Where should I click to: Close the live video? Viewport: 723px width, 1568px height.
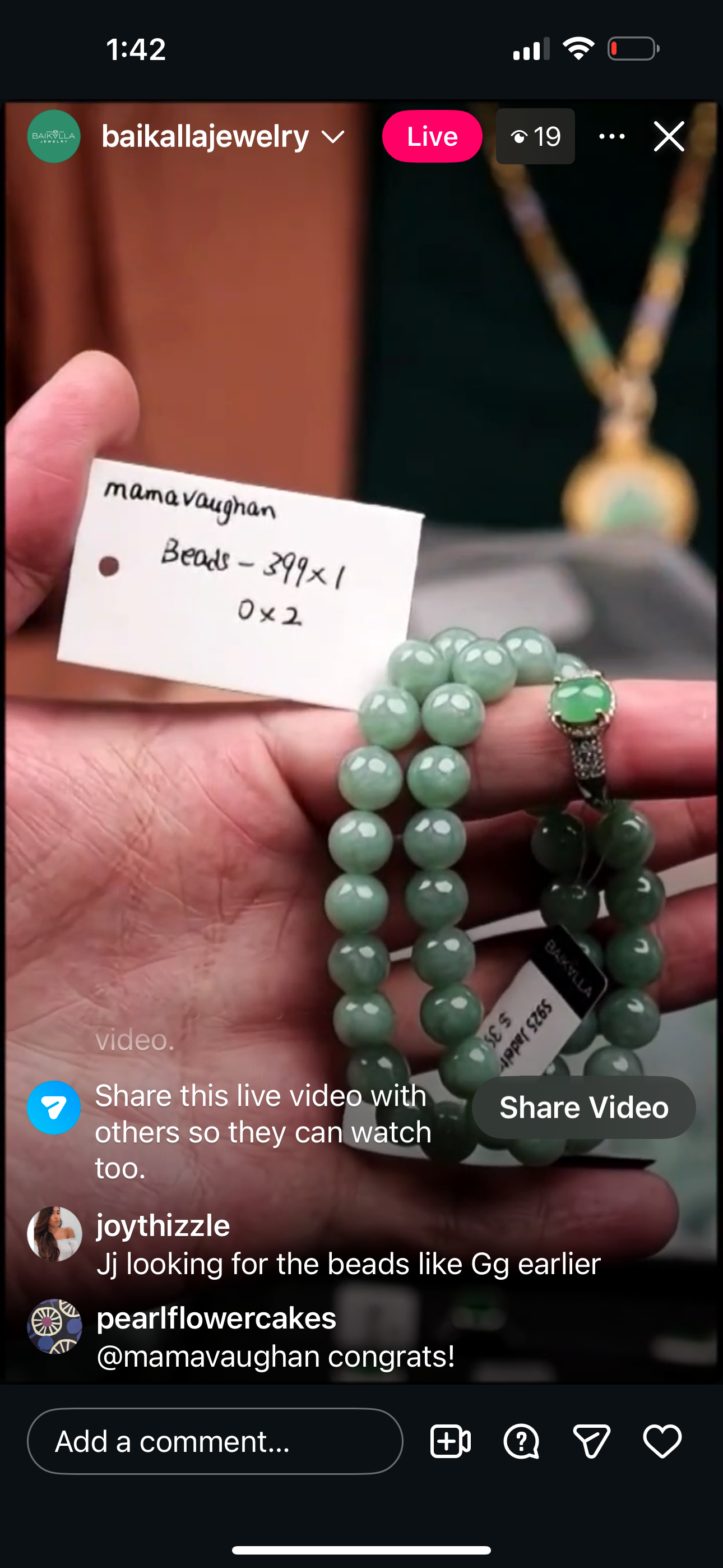(669, 136)
